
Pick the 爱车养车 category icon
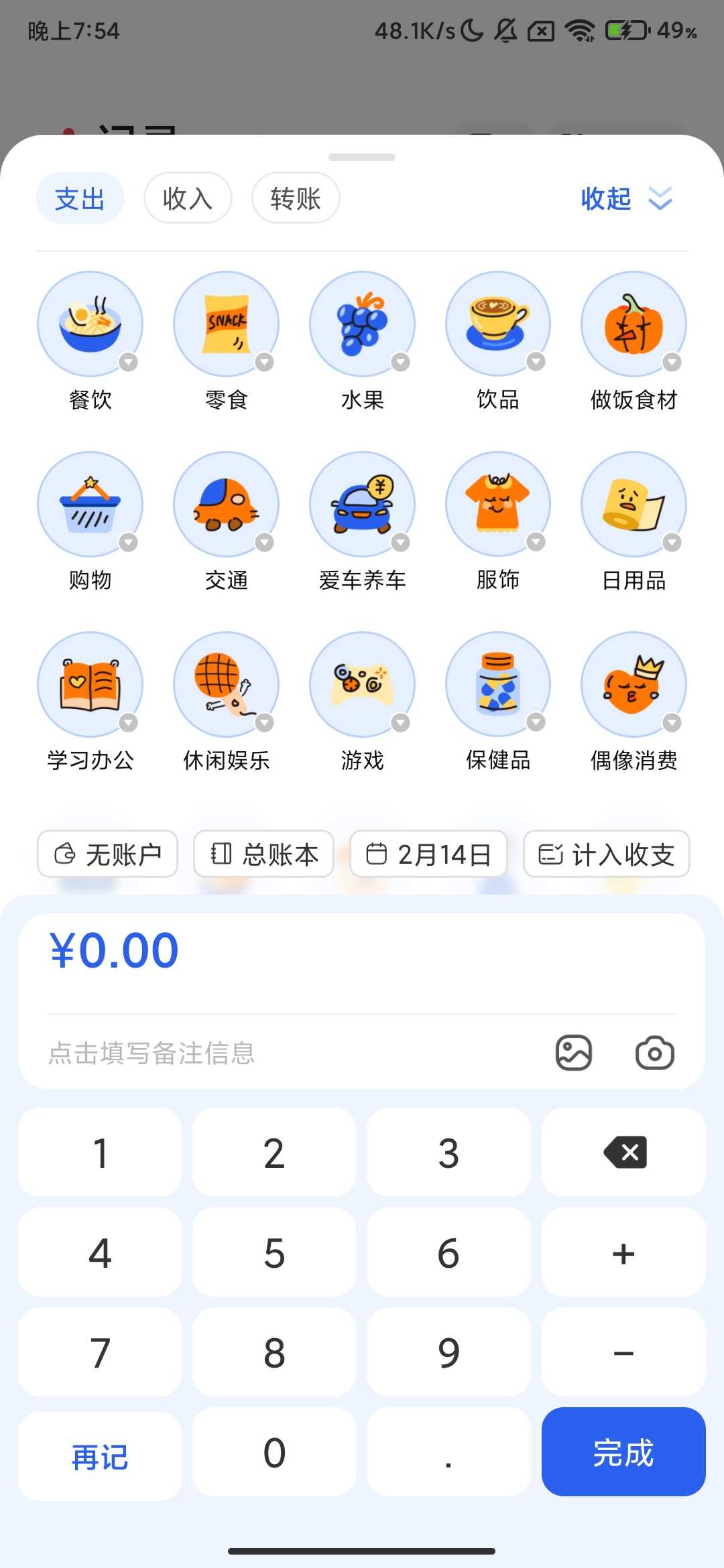[362, 504]
